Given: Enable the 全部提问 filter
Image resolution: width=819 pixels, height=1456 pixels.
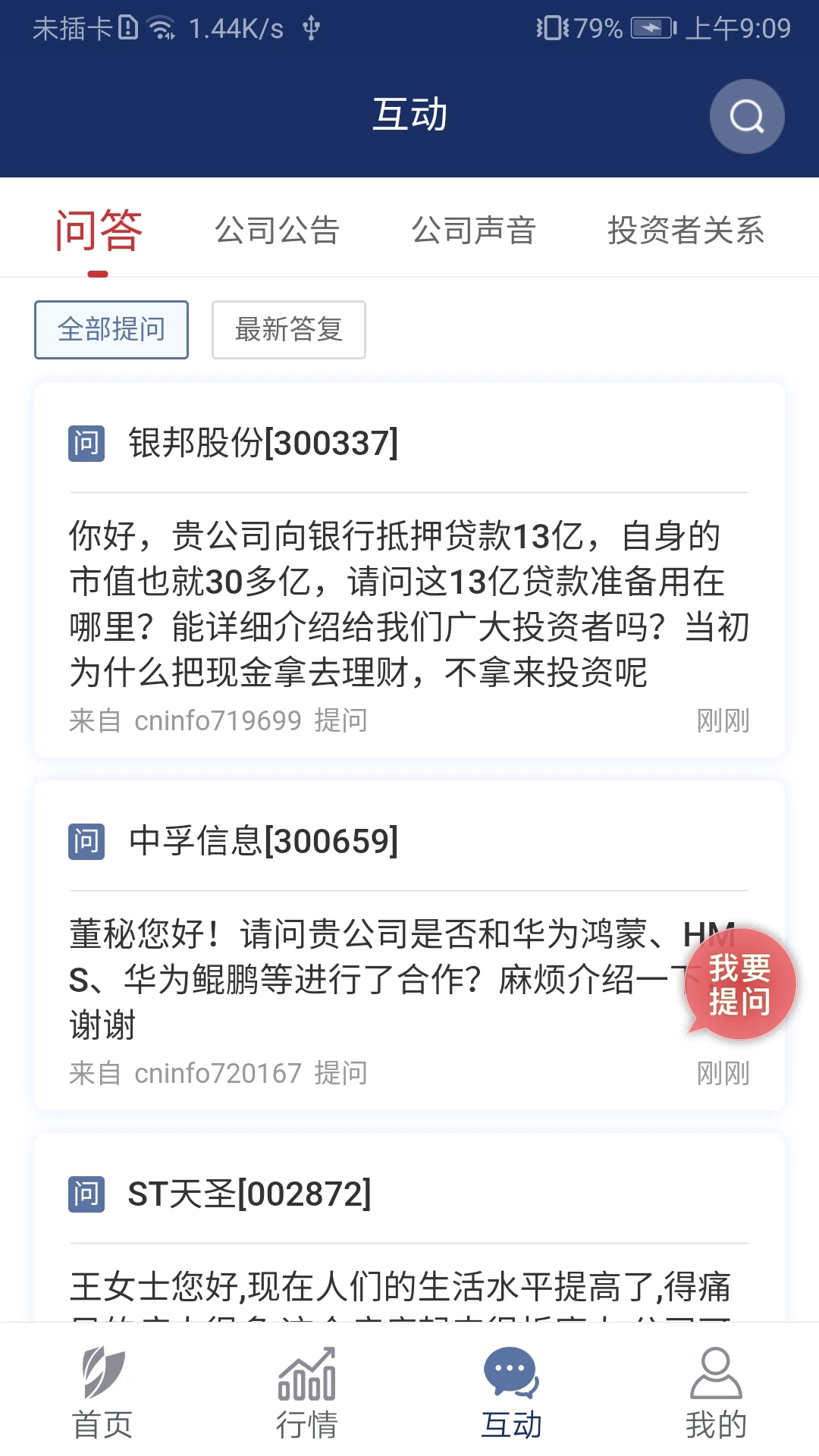Looking at the screenshot, I should tap(111, 329).
